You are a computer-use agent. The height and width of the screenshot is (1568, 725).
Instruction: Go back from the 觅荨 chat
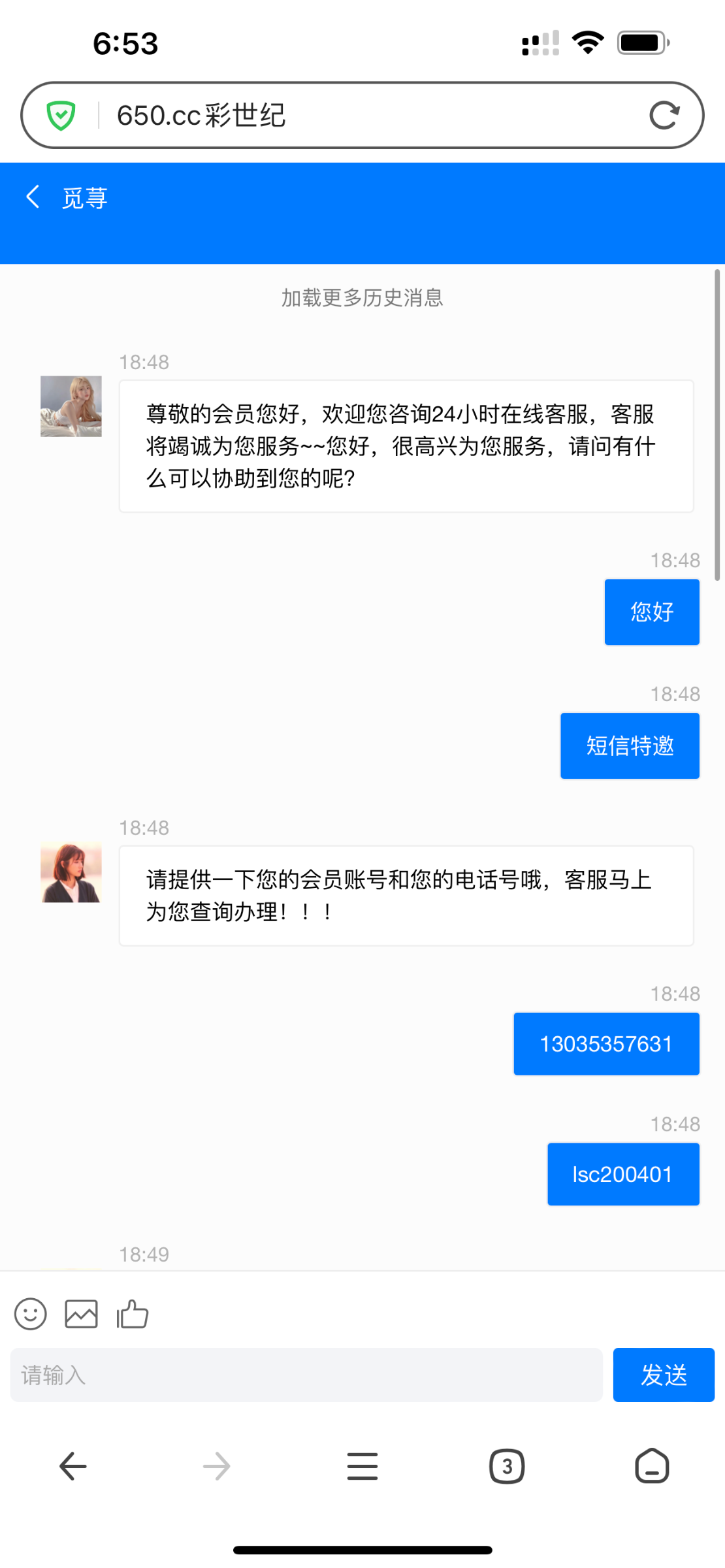coord(33,197)
